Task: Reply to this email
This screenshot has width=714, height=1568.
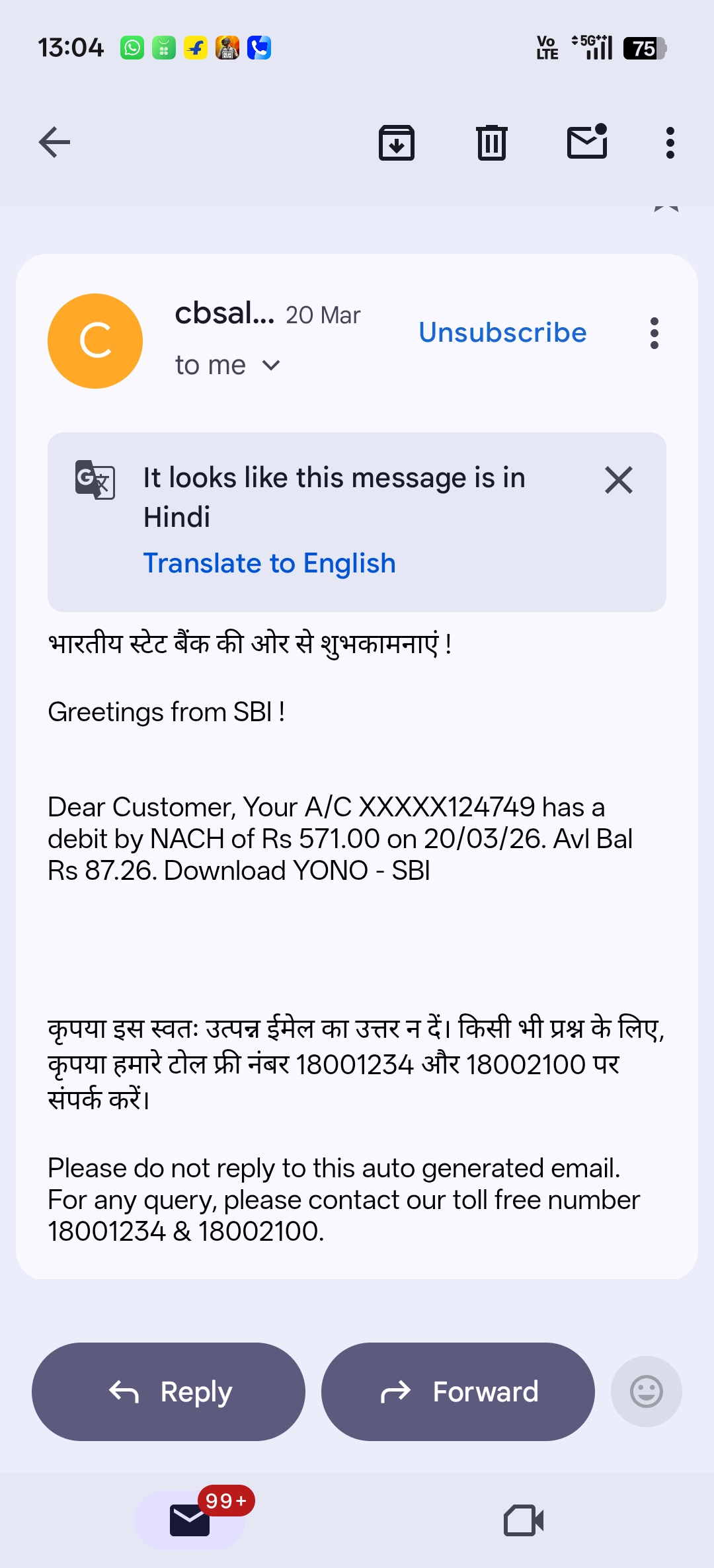Action: click(169, 1392)
